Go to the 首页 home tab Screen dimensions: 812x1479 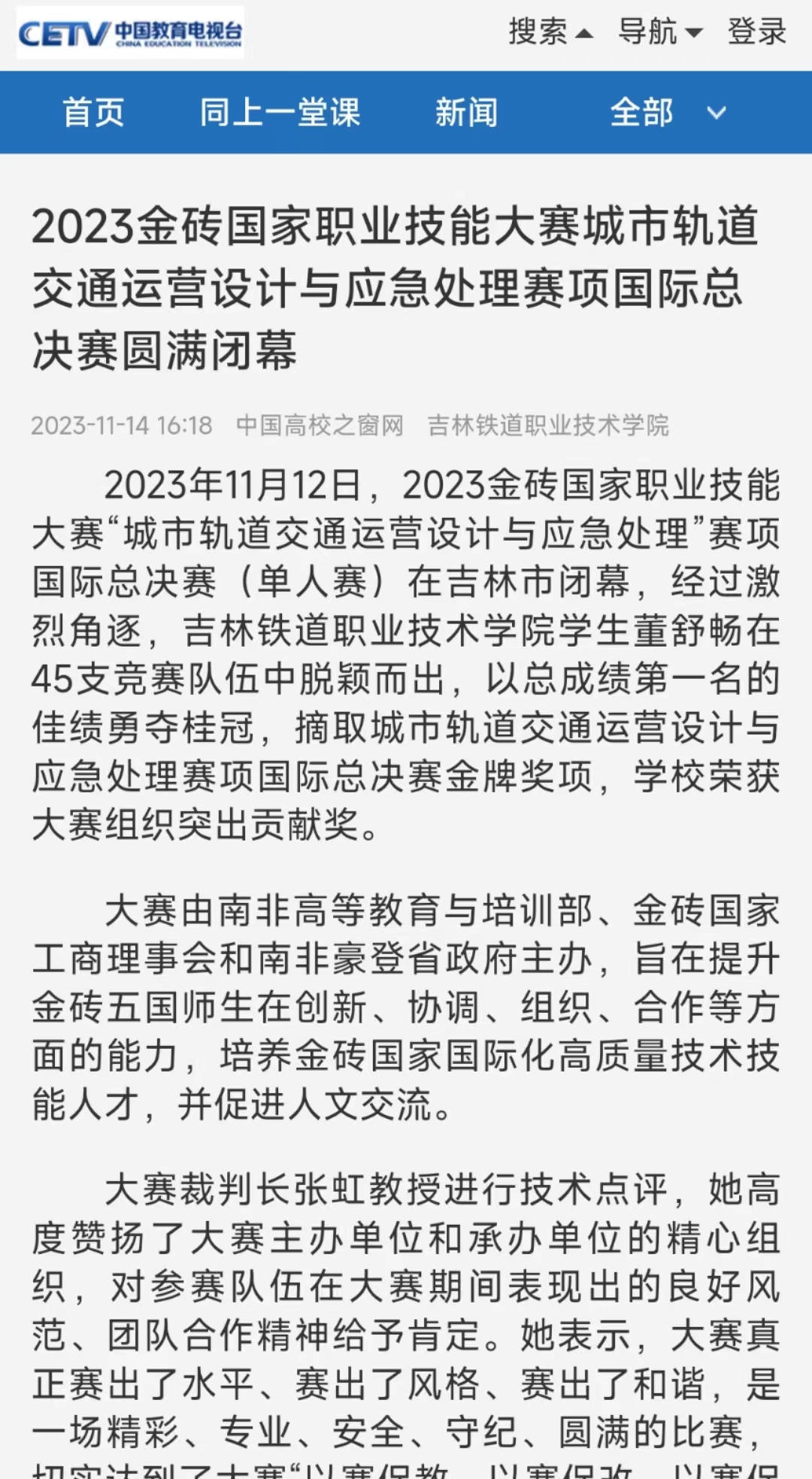click(93, 113)
